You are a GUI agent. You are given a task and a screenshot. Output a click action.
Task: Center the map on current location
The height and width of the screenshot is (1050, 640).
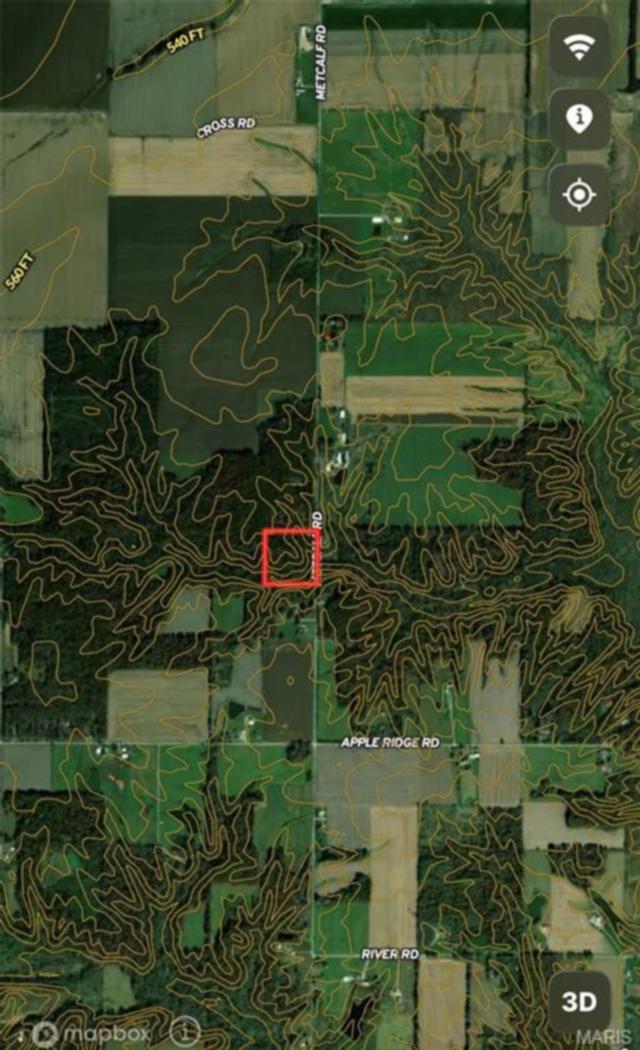click(x=579, y=194)
